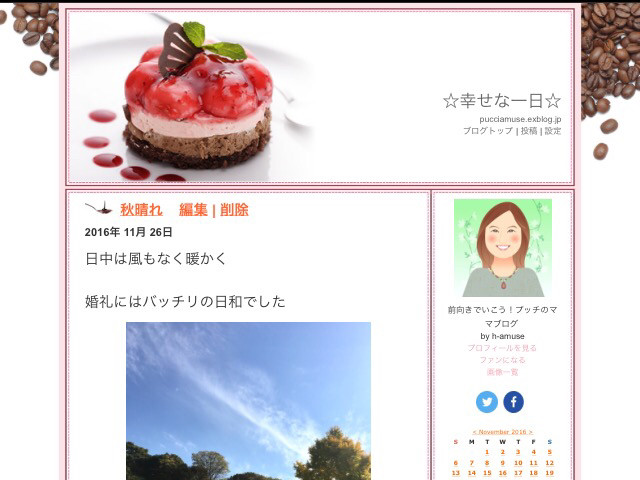Tap 編集 to edit the post

193,210
